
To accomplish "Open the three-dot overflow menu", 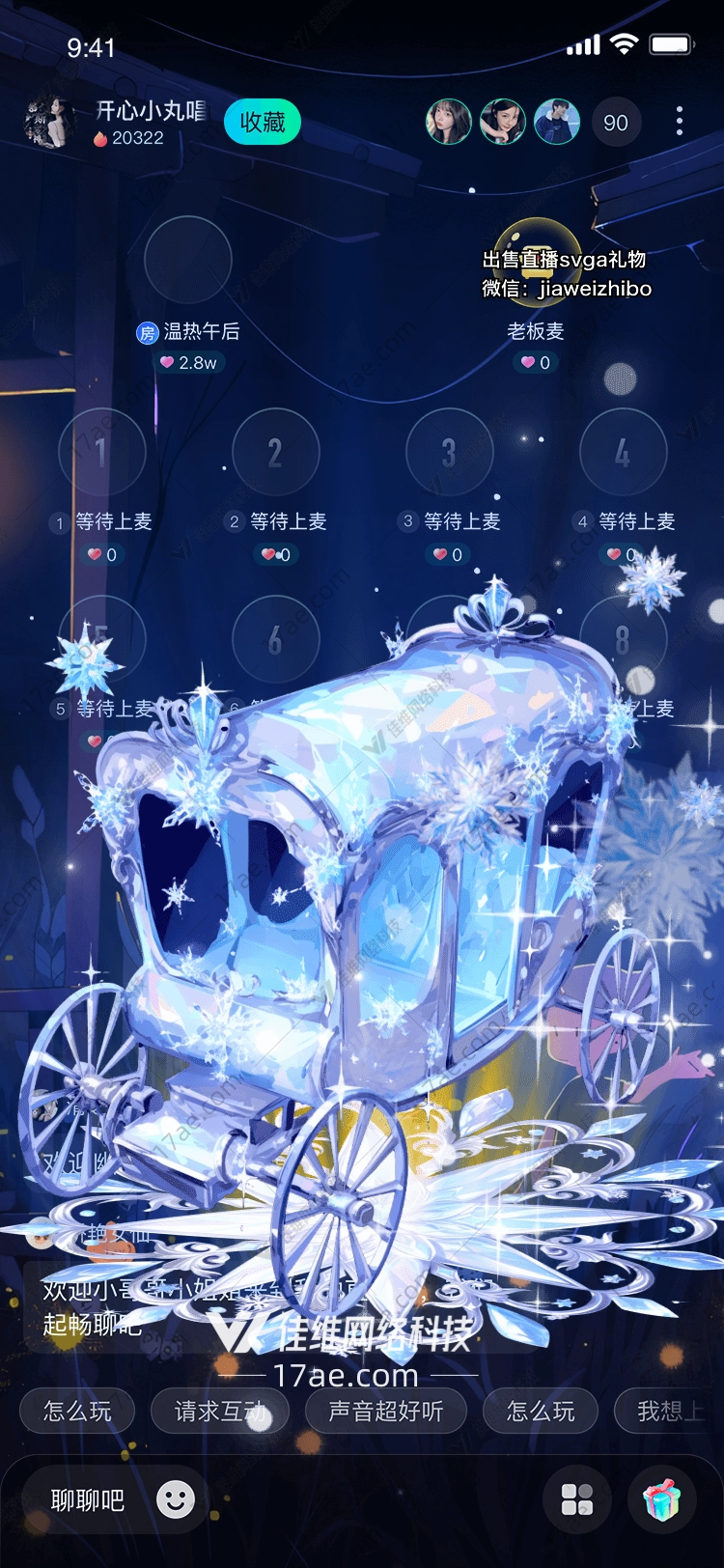I will coord(680,122).
